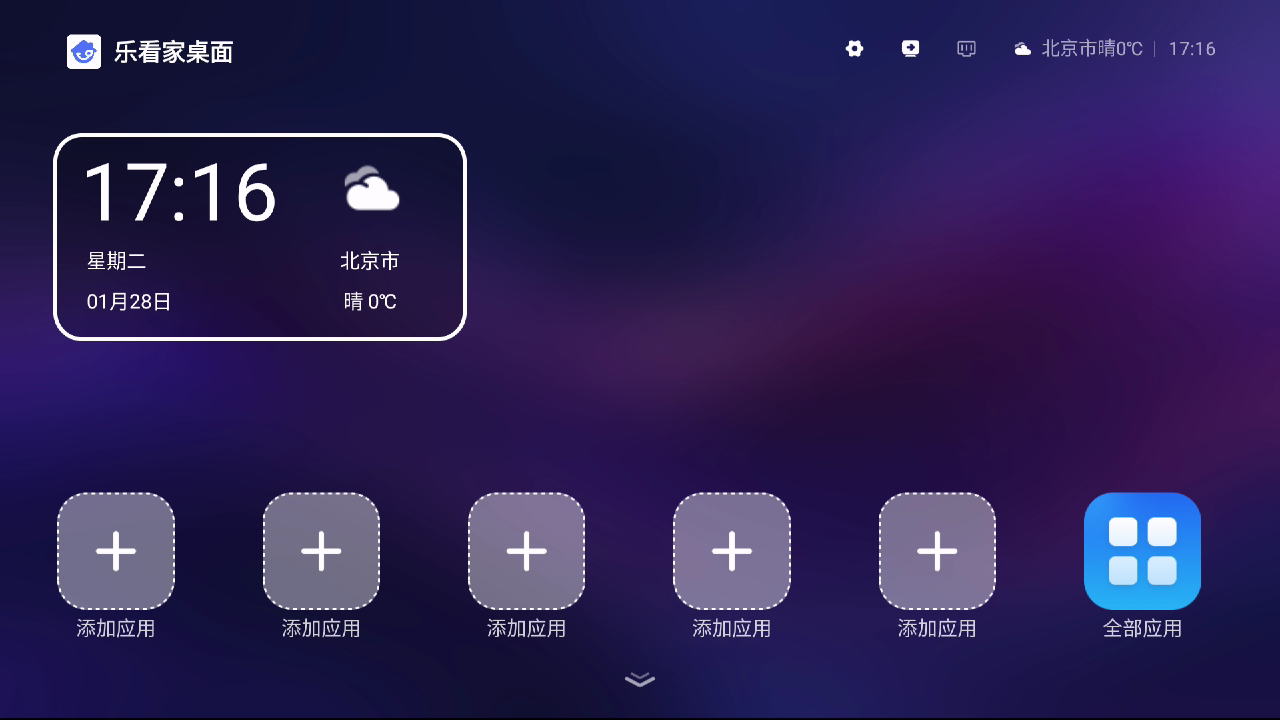Open 全部应用 to see all apps
This screenshot has width=1280, height=720.
pos(1142,551)
